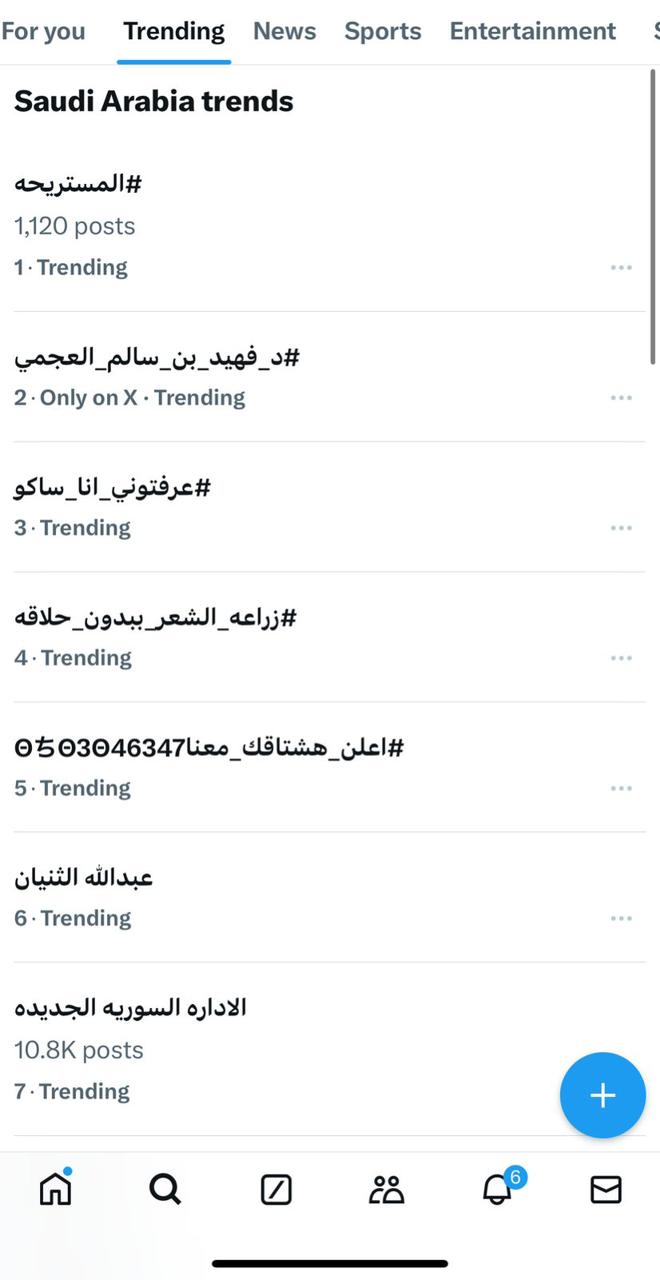The image size is (660, 1280).
Task: View the #د_فهيد_بن_سالم_العجمي trend
Action: 157,358
